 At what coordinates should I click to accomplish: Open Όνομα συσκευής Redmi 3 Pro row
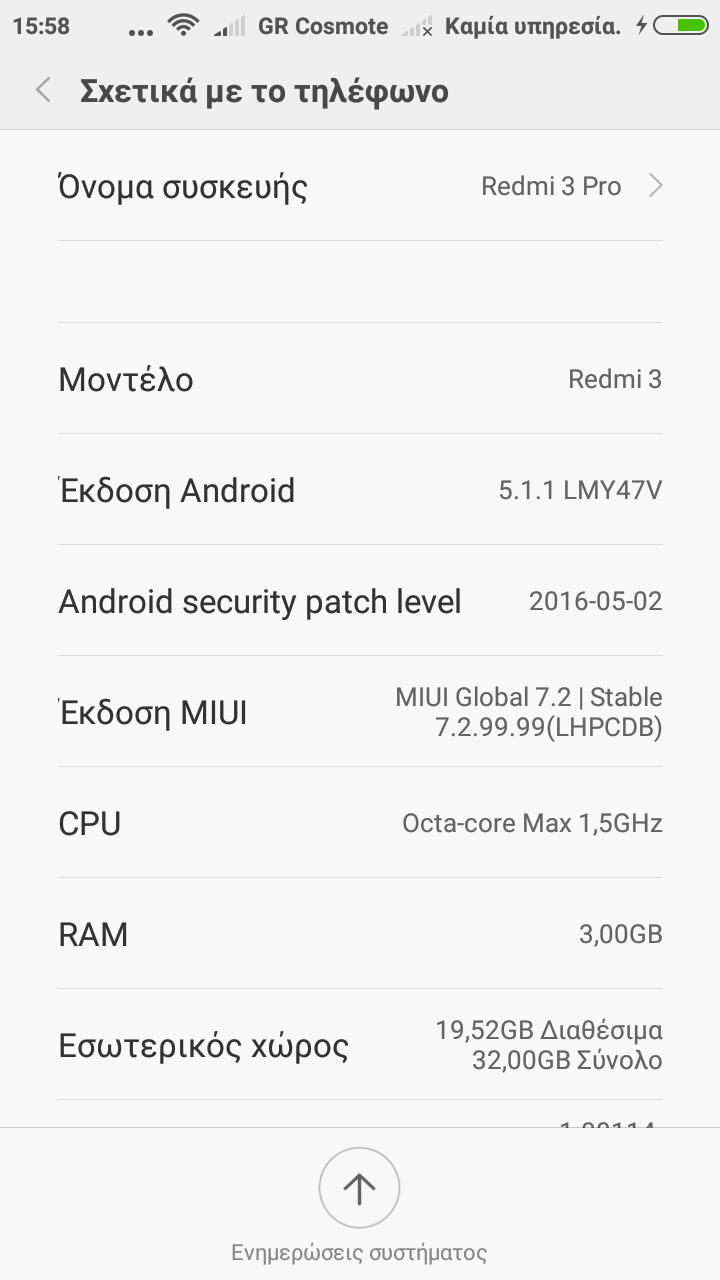360,186
